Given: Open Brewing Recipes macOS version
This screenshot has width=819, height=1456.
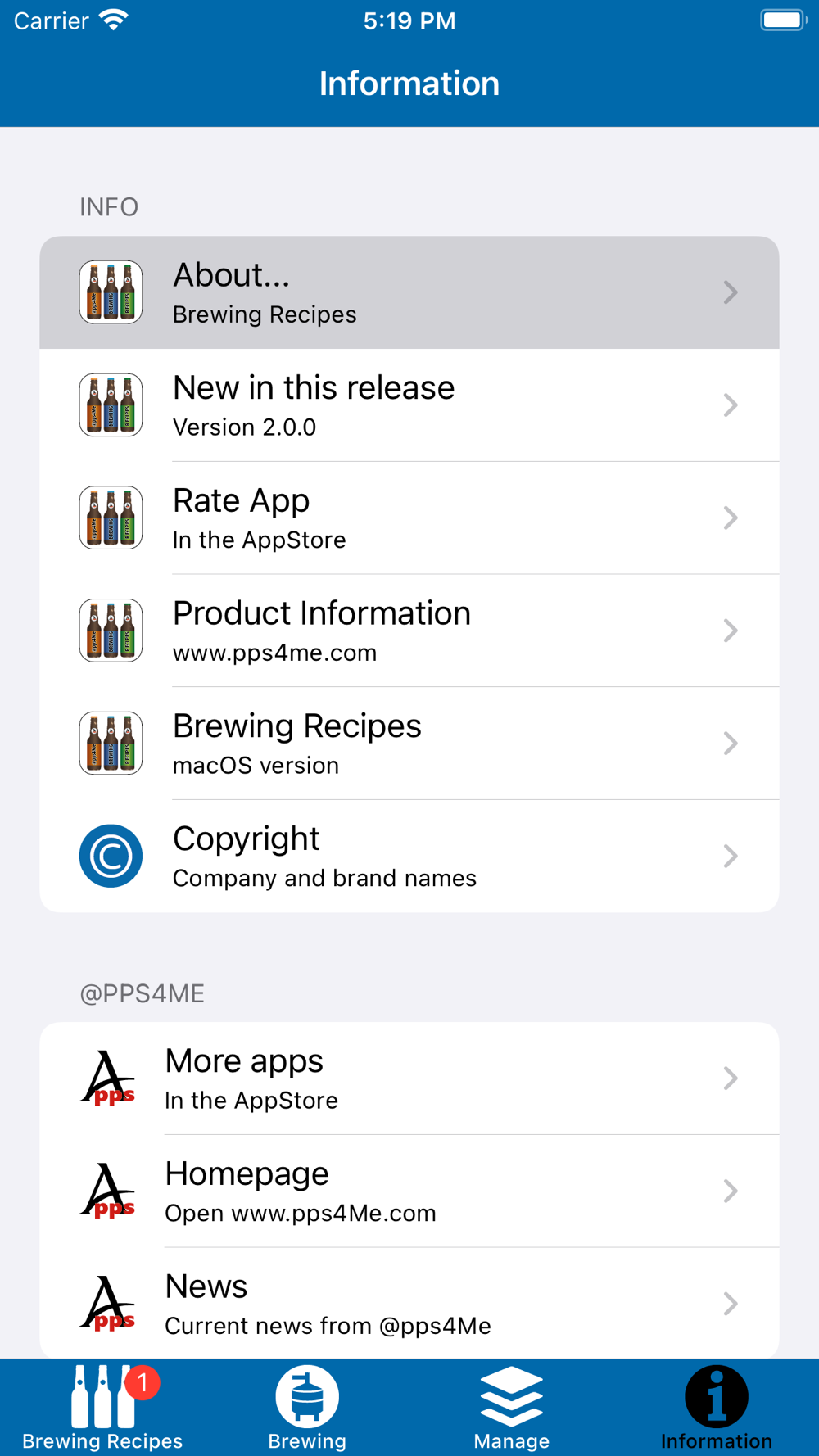Looking at the screenshot, I should pyautogui.click(x=409, y=744).
